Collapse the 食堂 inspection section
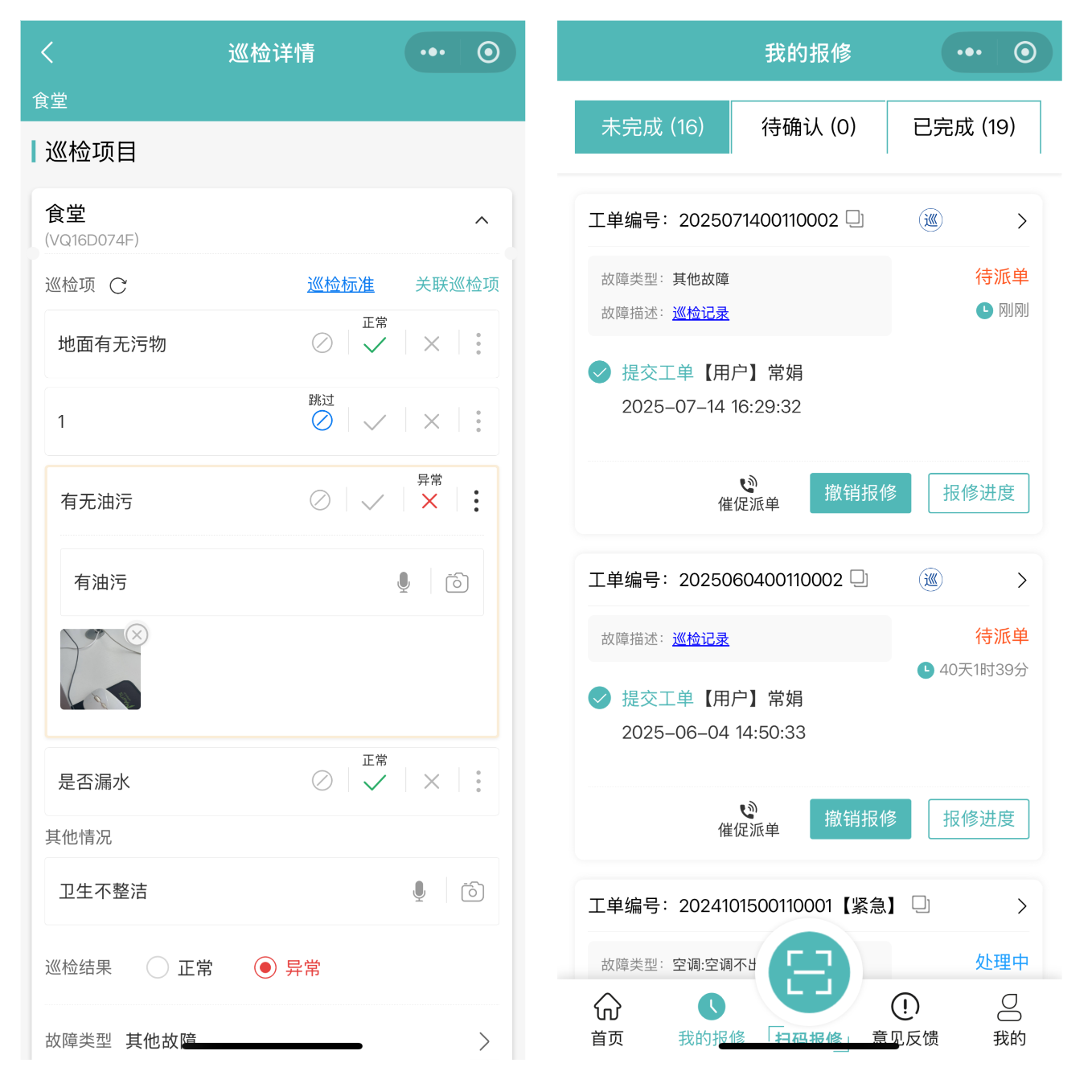Image resolution: width=1092 pixels, height=1092 pixels. coord(482,220)
